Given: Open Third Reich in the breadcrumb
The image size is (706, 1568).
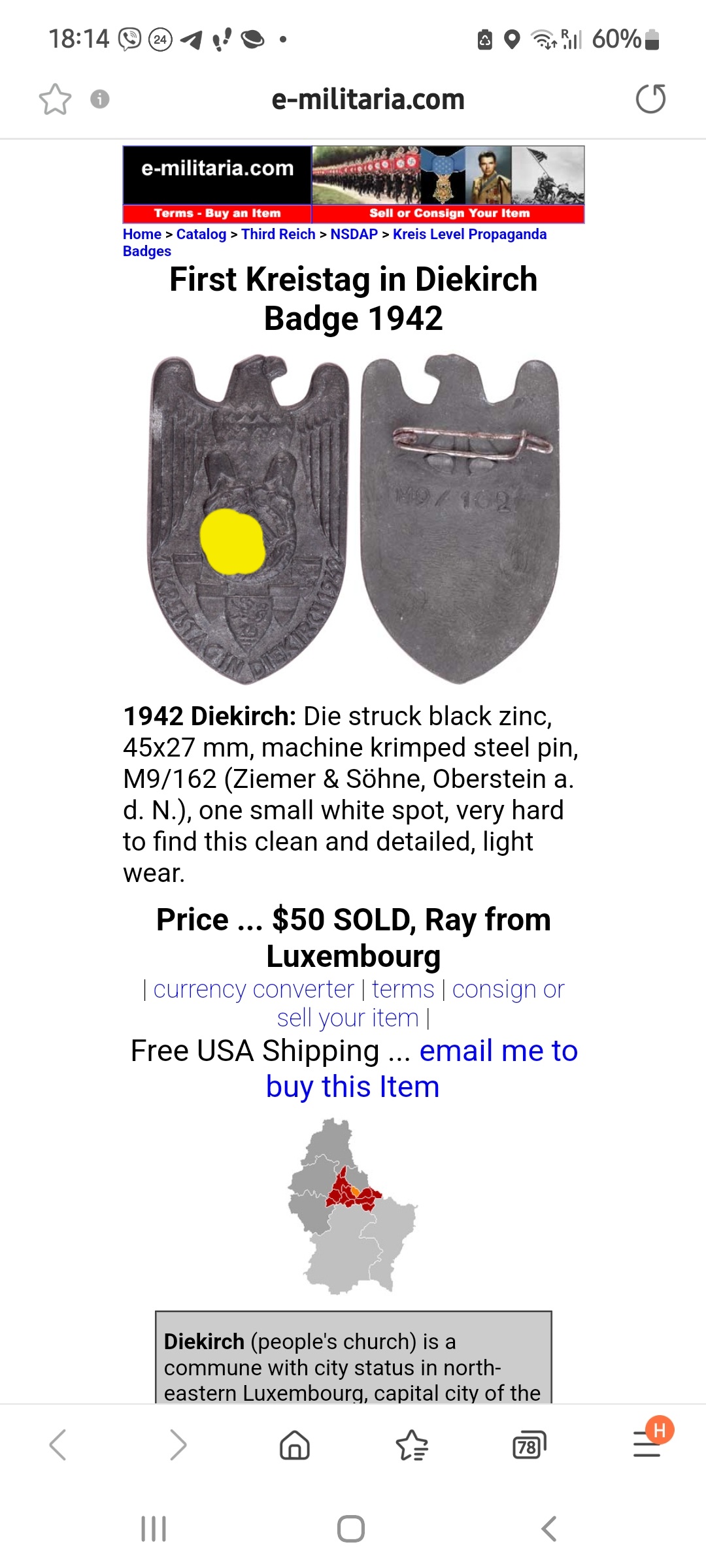Looking at the screenshot, I should (278, 234).
